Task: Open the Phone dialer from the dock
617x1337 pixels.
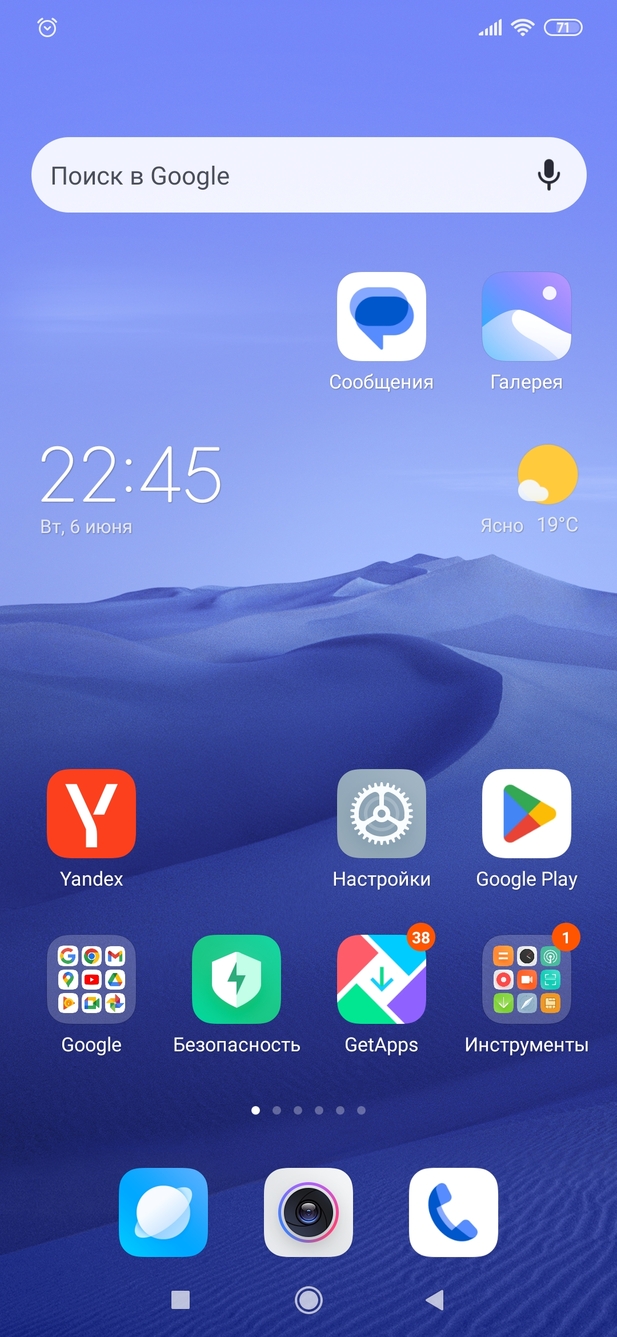Action: click(x=453, y=1212)
